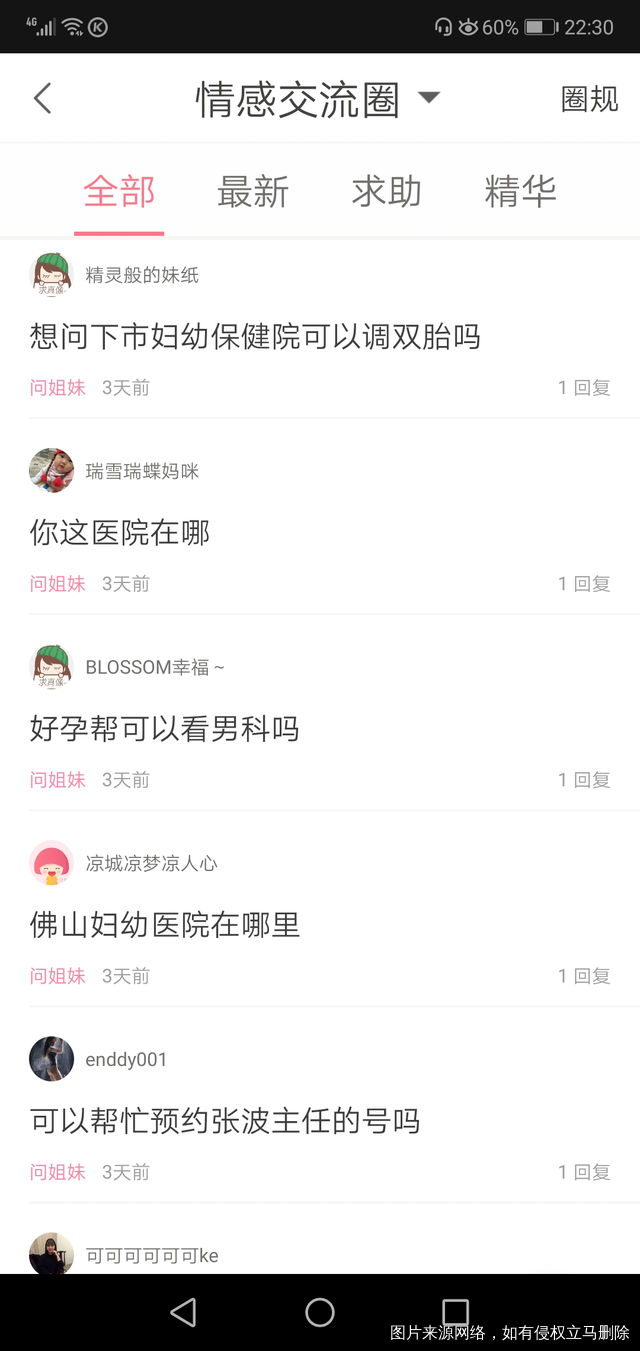Expand the 情感交流圈 circle dropdown
Screen dimensions: 640x1351
(x=428, y=98)
